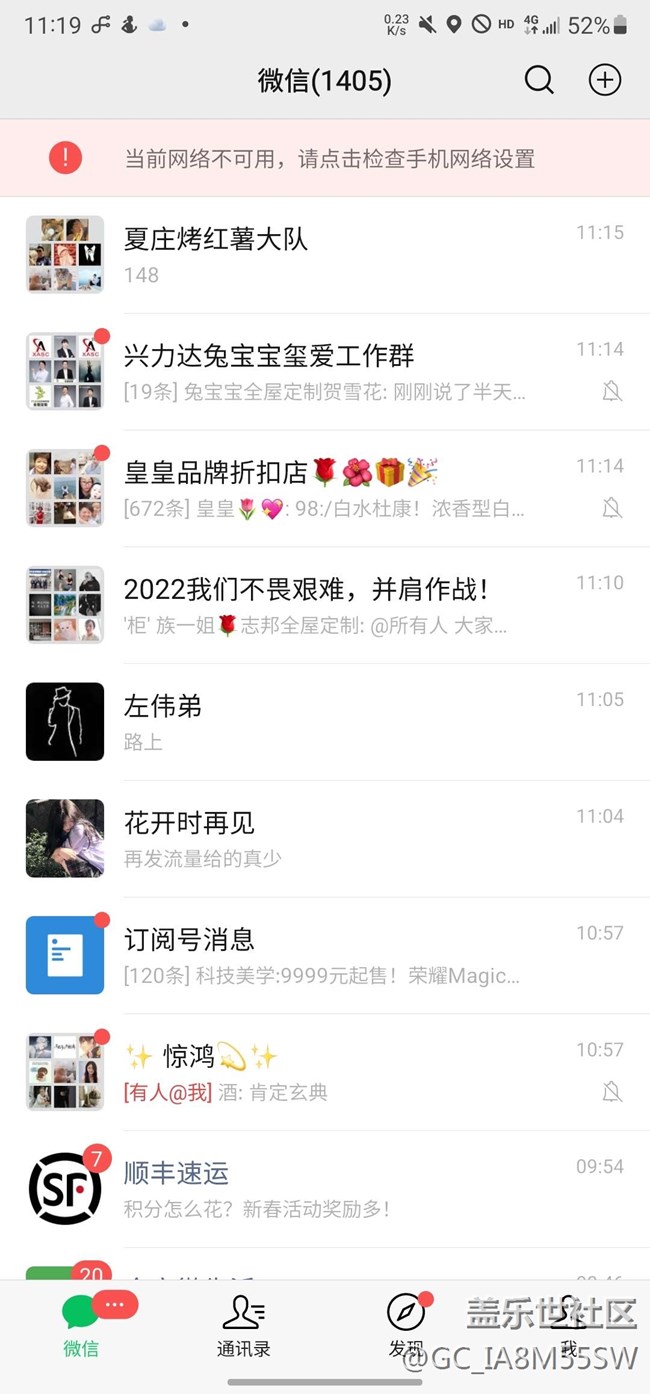Open the chat with 左伟弟
Viewport: 650px width, 1394px height.
pos(325,722)
